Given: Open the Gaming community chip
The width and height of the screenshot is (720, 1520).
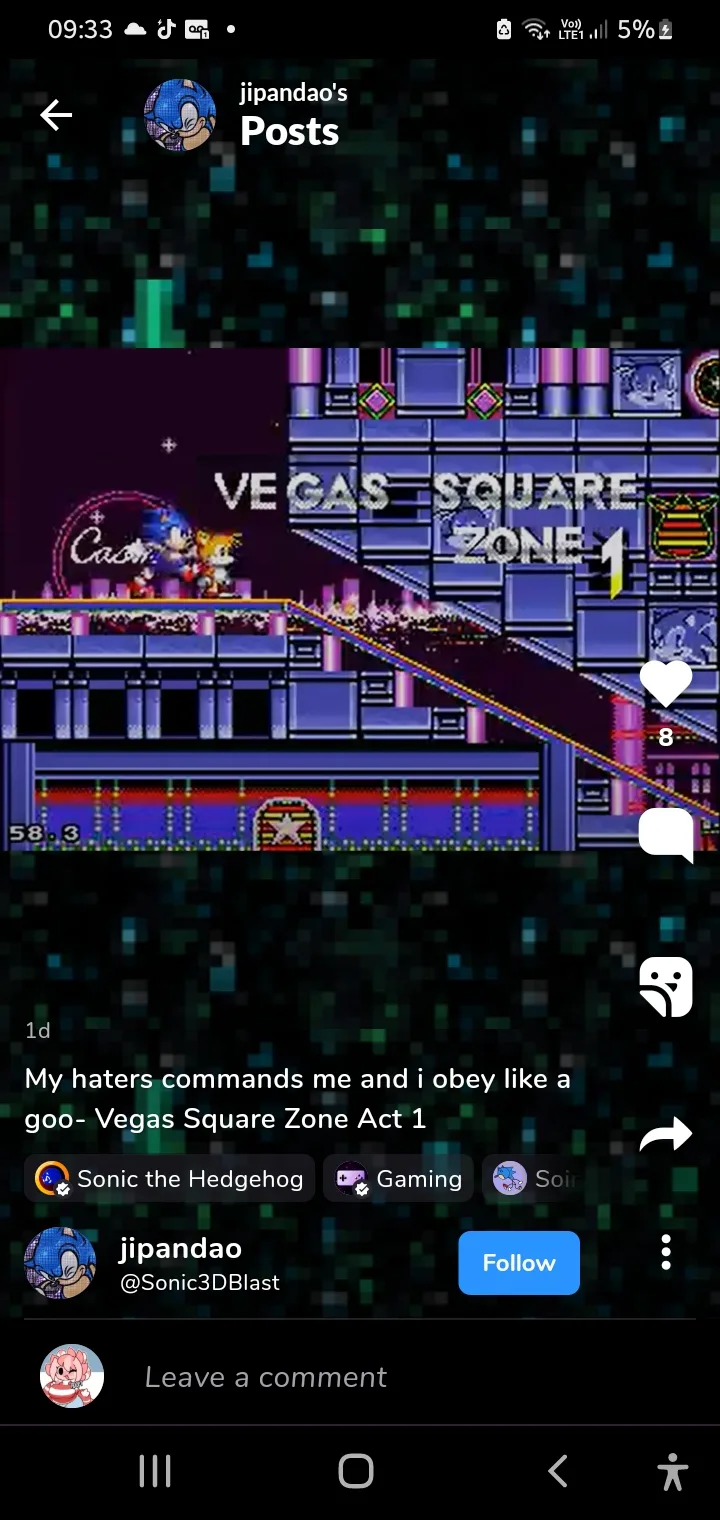Looking at the screenshot, I should [x=399, y=1179].
